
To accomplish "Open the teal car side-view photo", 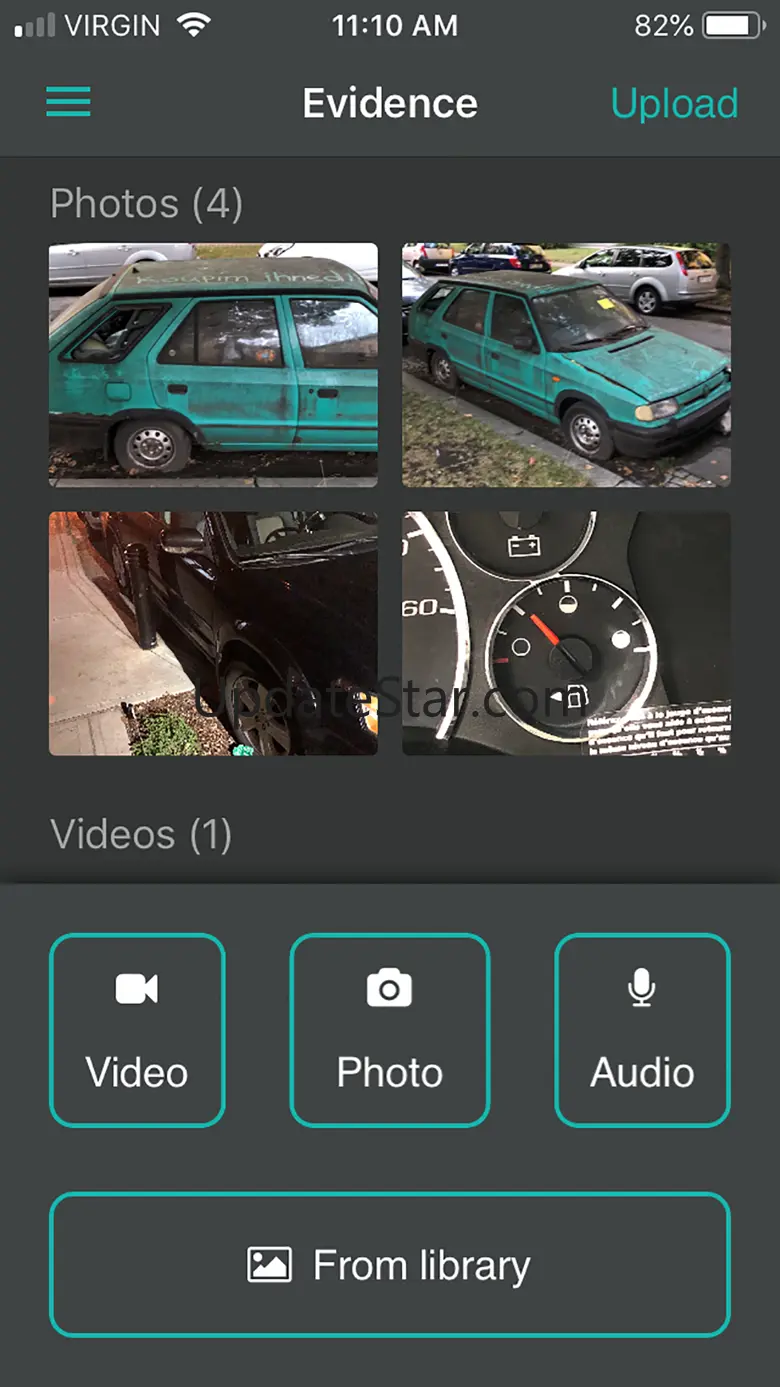I will tap(213, 365).
